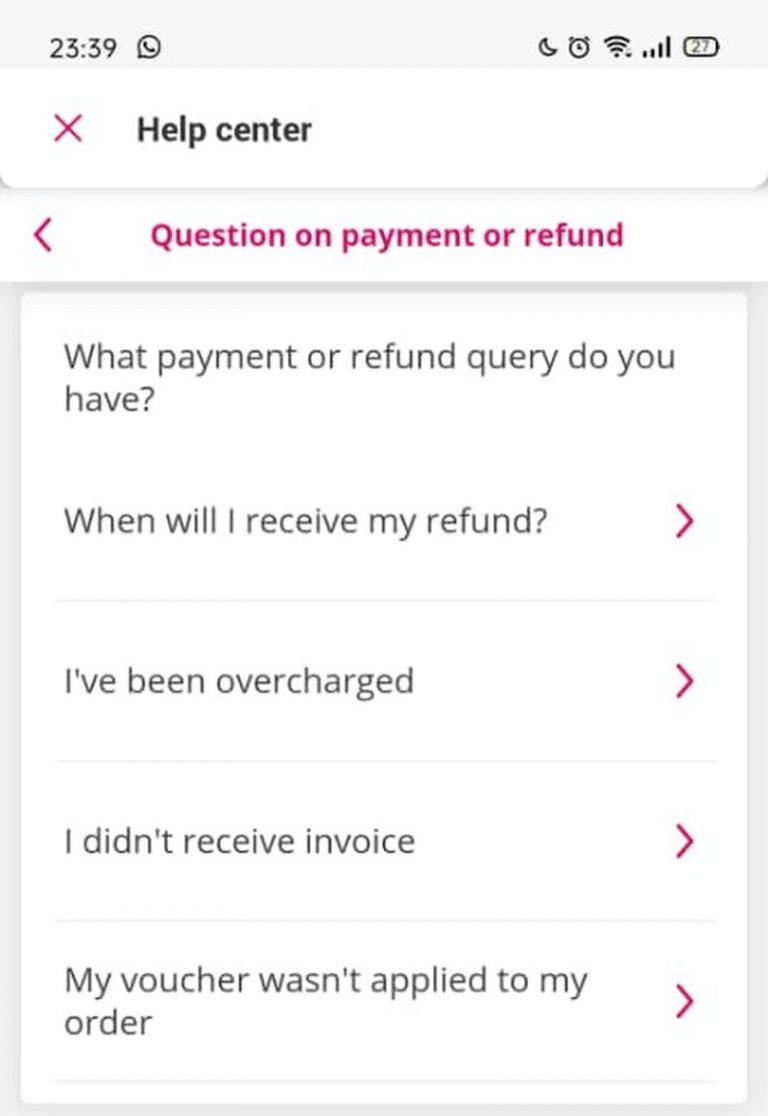Select 'I've been overcharged' option
Image resolution: width=768 pixels, height=1116 pixels.
(x=384, y=681)
